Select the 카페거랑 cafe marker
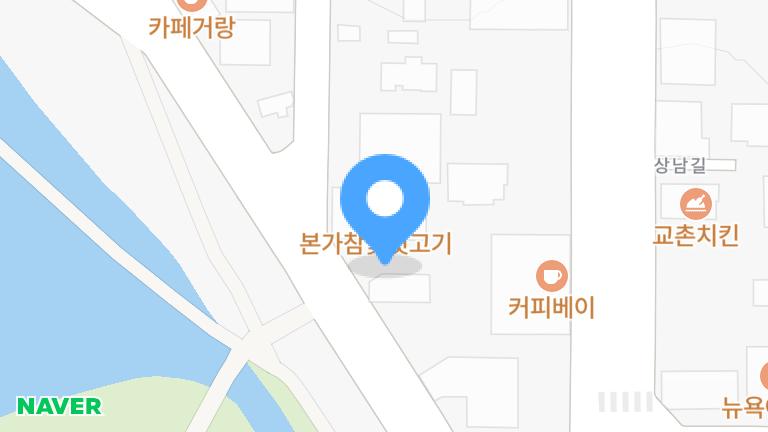The width and height of the screenshot is (768, 432). pyautogui.click(x=191, y=5)
